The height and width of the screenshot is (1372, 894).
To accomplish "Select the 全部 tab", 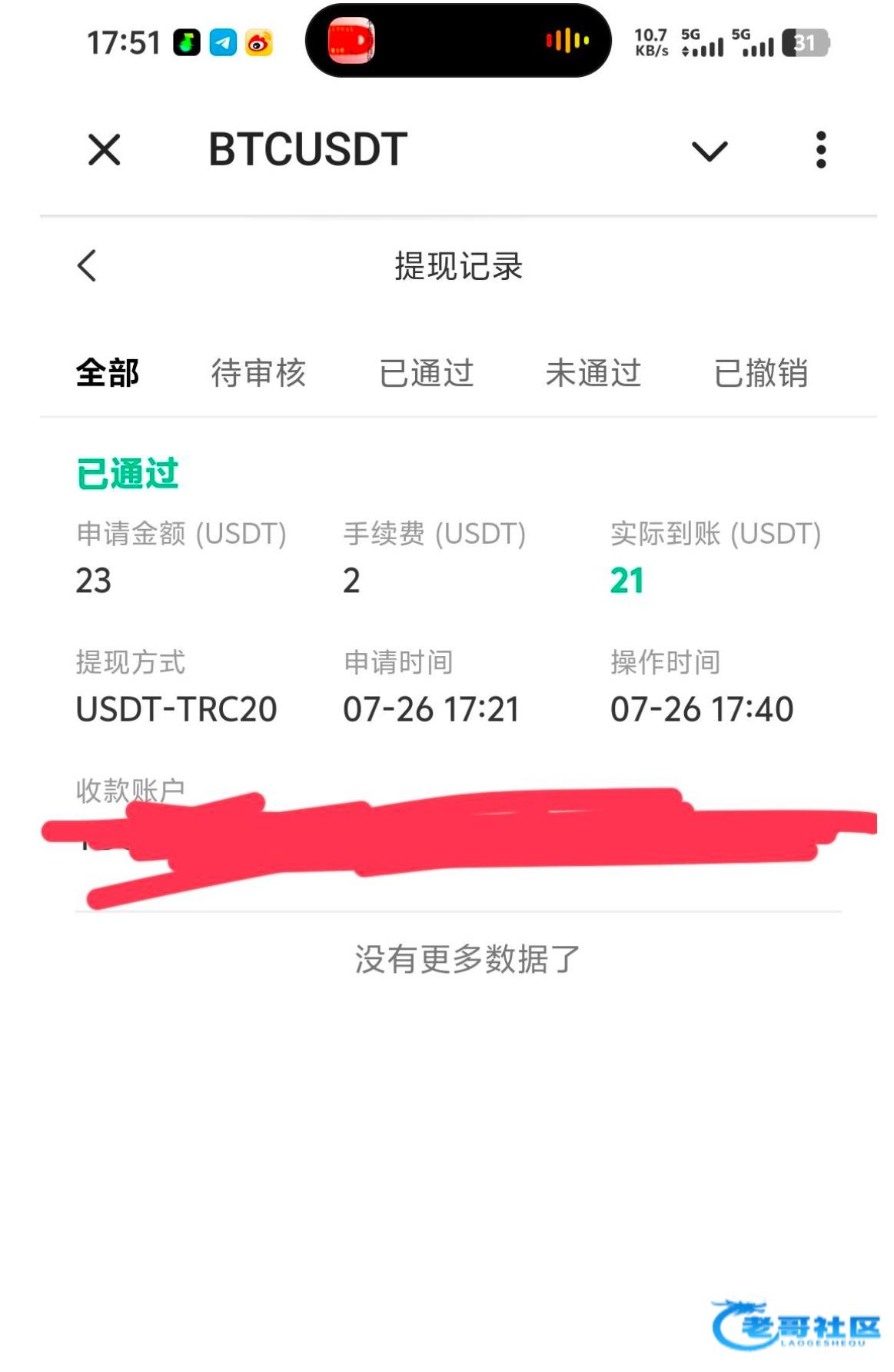I will point(108,374).
